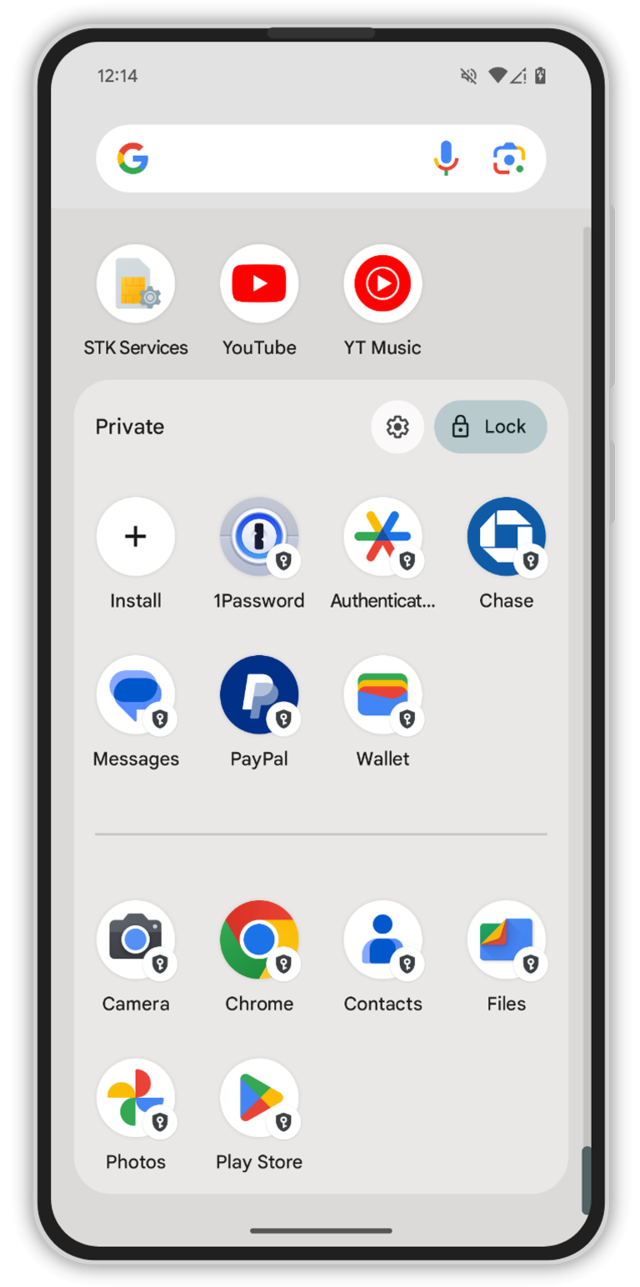Launch the PayPal app
Screen dimensions: 640x1287
[x=259, y=695]
